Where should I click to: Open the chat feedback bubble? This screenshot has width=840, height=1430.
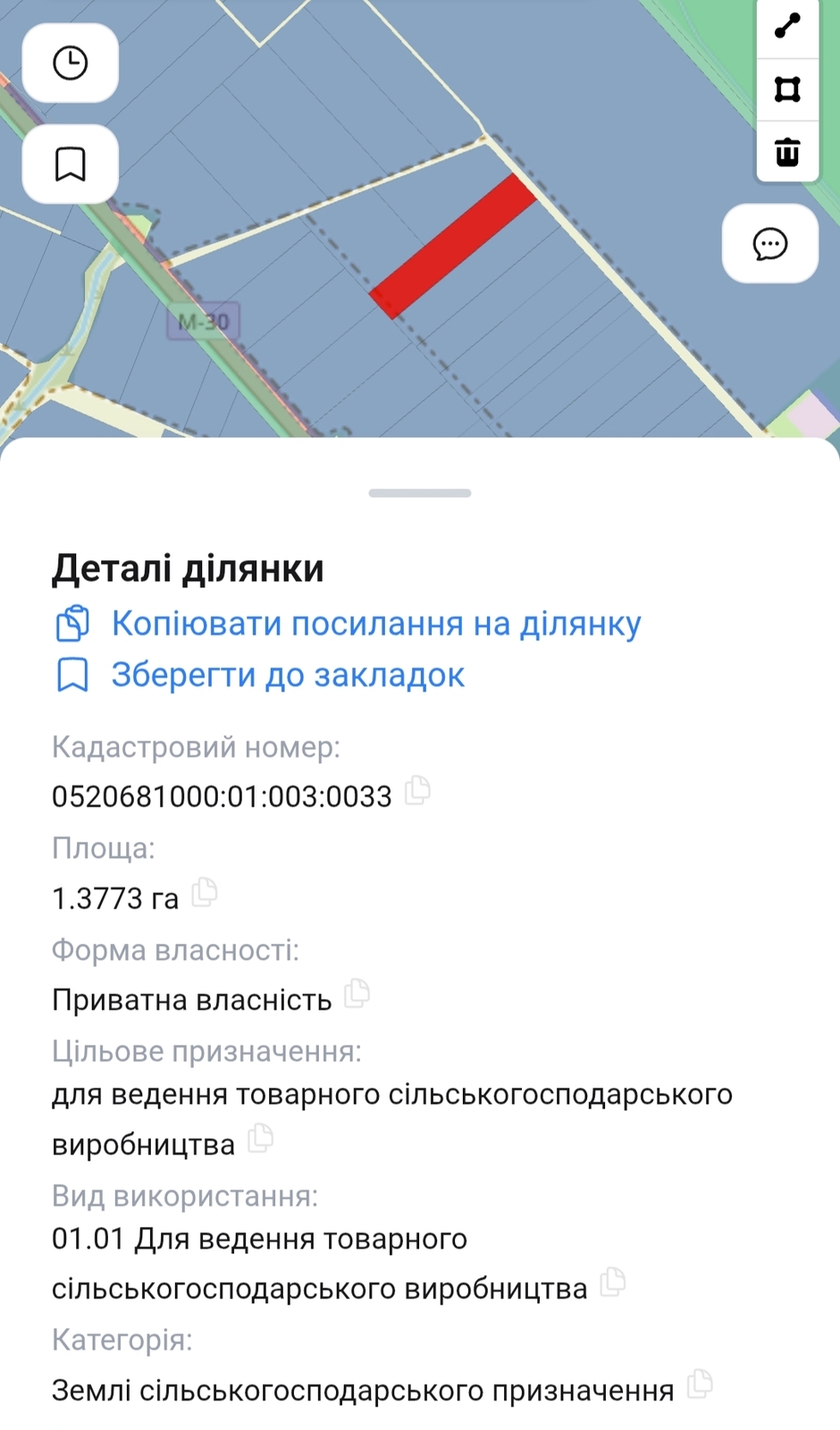click(x=769, y=244)
